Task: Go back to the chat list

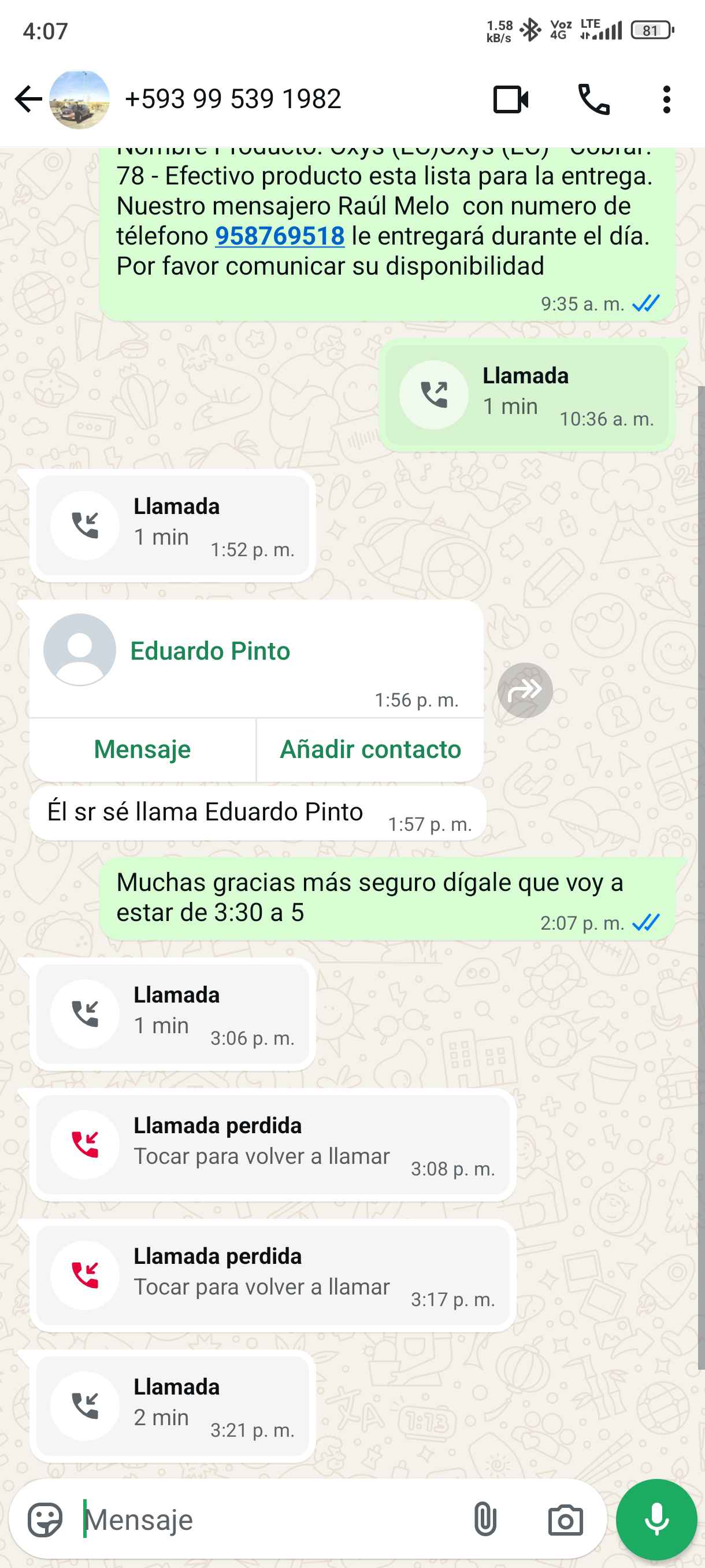Action: click(28, 99)
